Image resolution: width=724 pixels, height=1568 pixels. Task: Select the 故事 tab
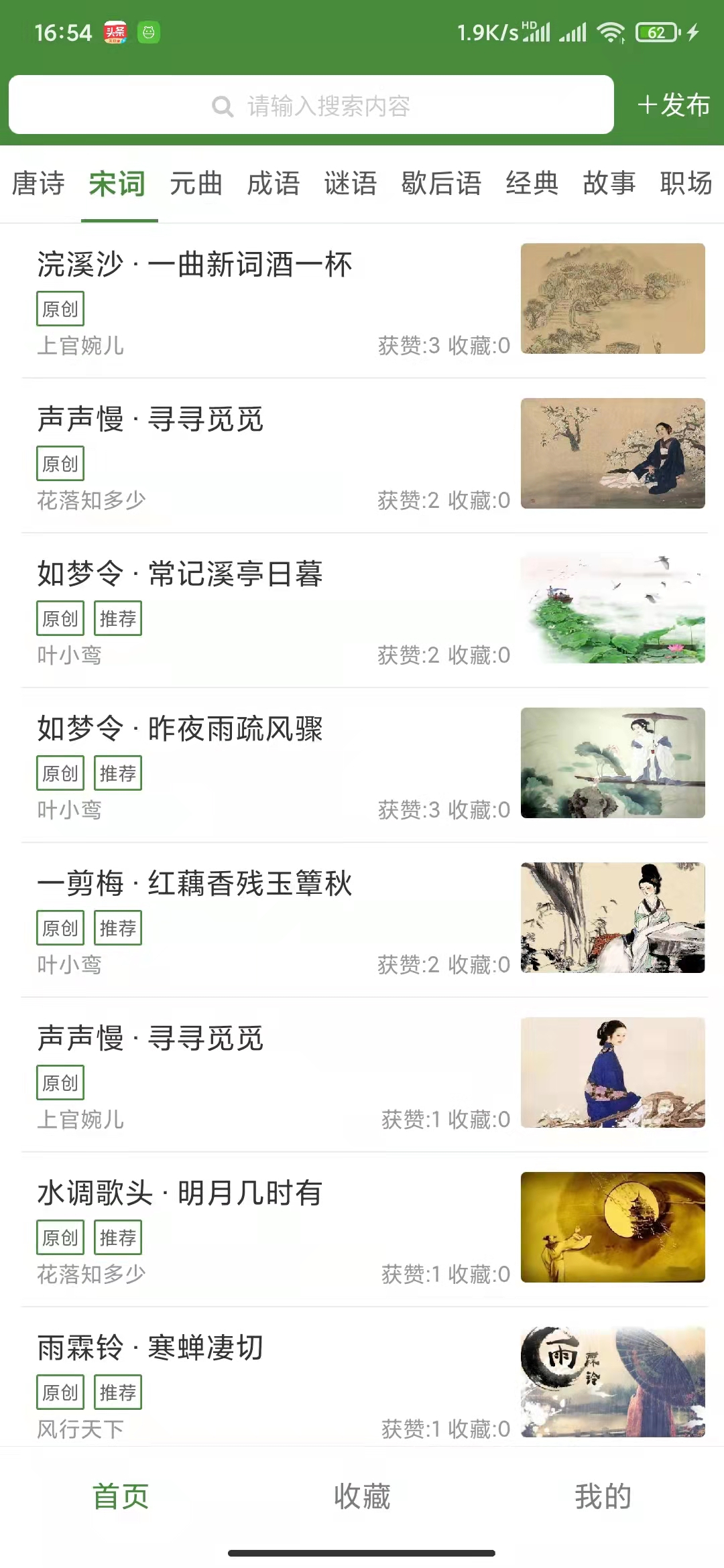(609, 184)
